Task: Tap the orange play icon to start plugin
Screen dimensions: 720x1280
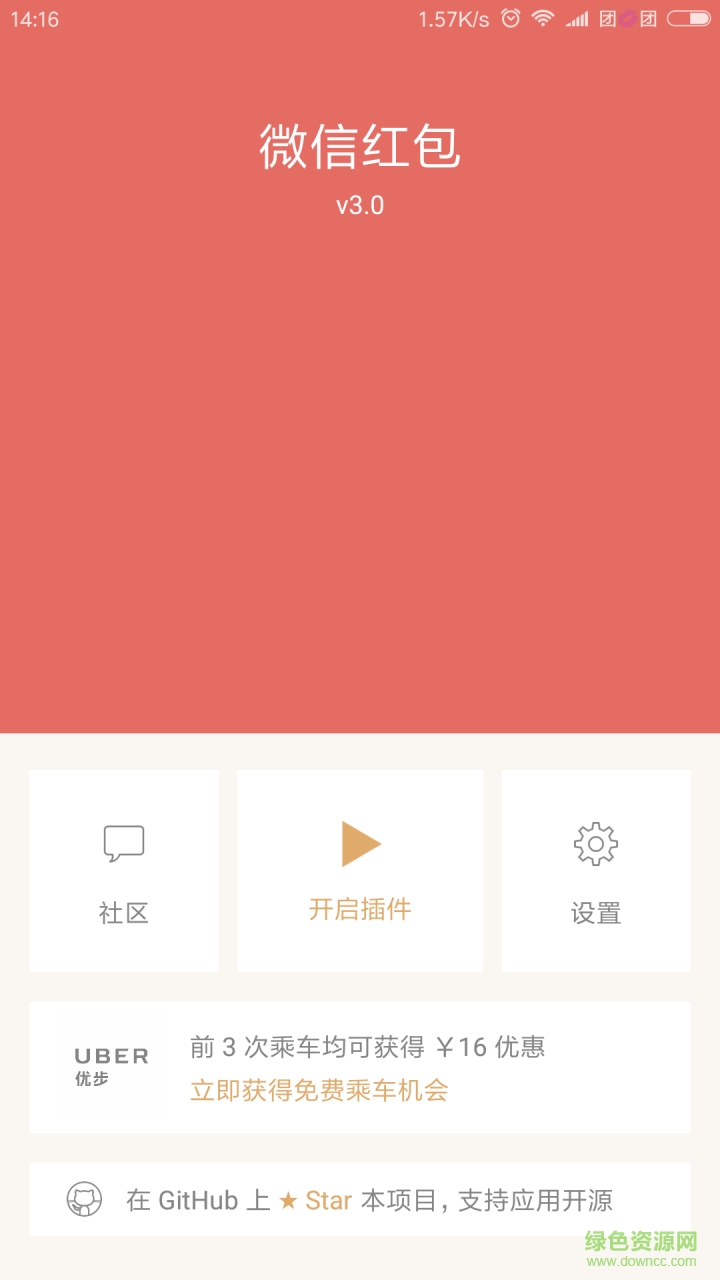Action: [x=360, y=842]
